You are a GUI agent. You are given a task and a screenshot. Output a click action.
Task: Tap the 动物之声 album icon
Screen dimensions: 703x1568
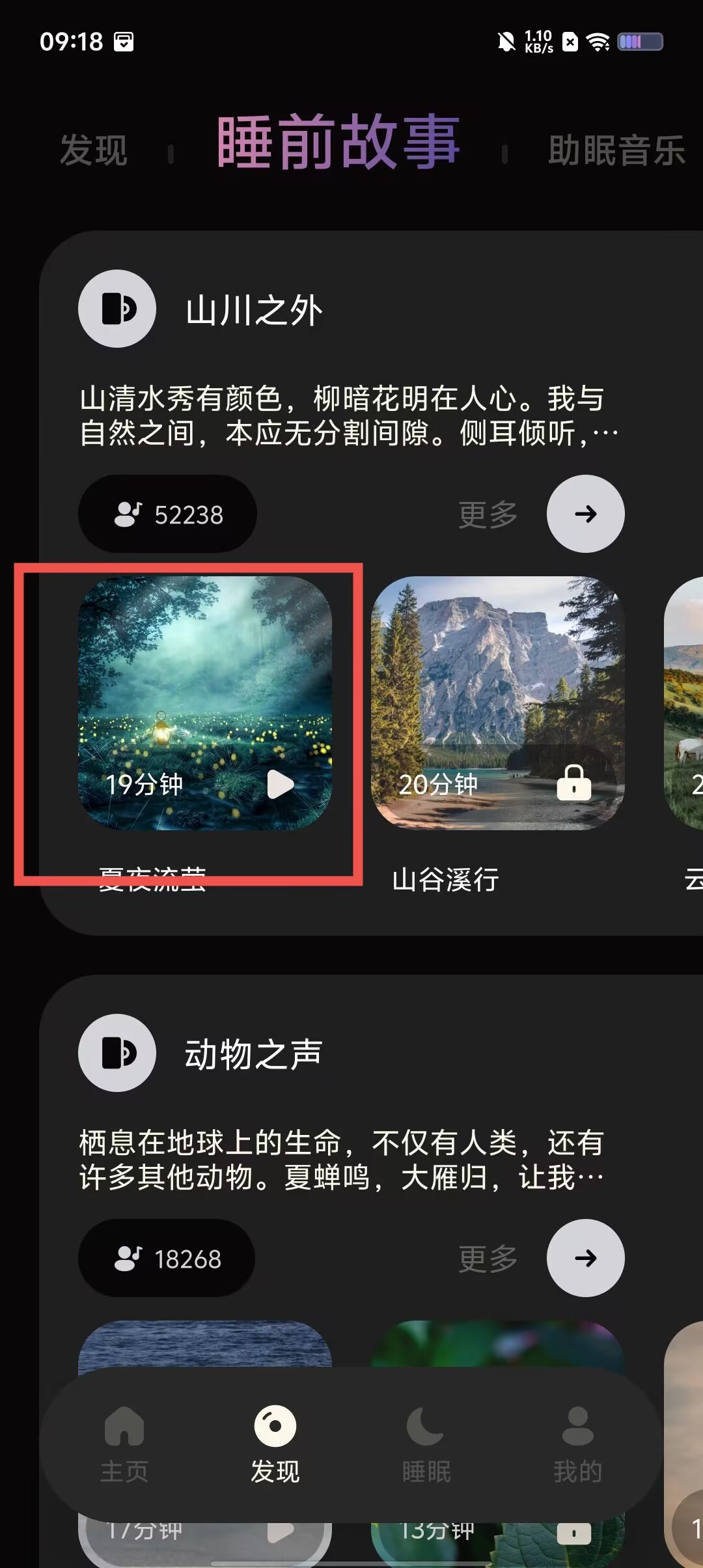tap(117, 1052)
